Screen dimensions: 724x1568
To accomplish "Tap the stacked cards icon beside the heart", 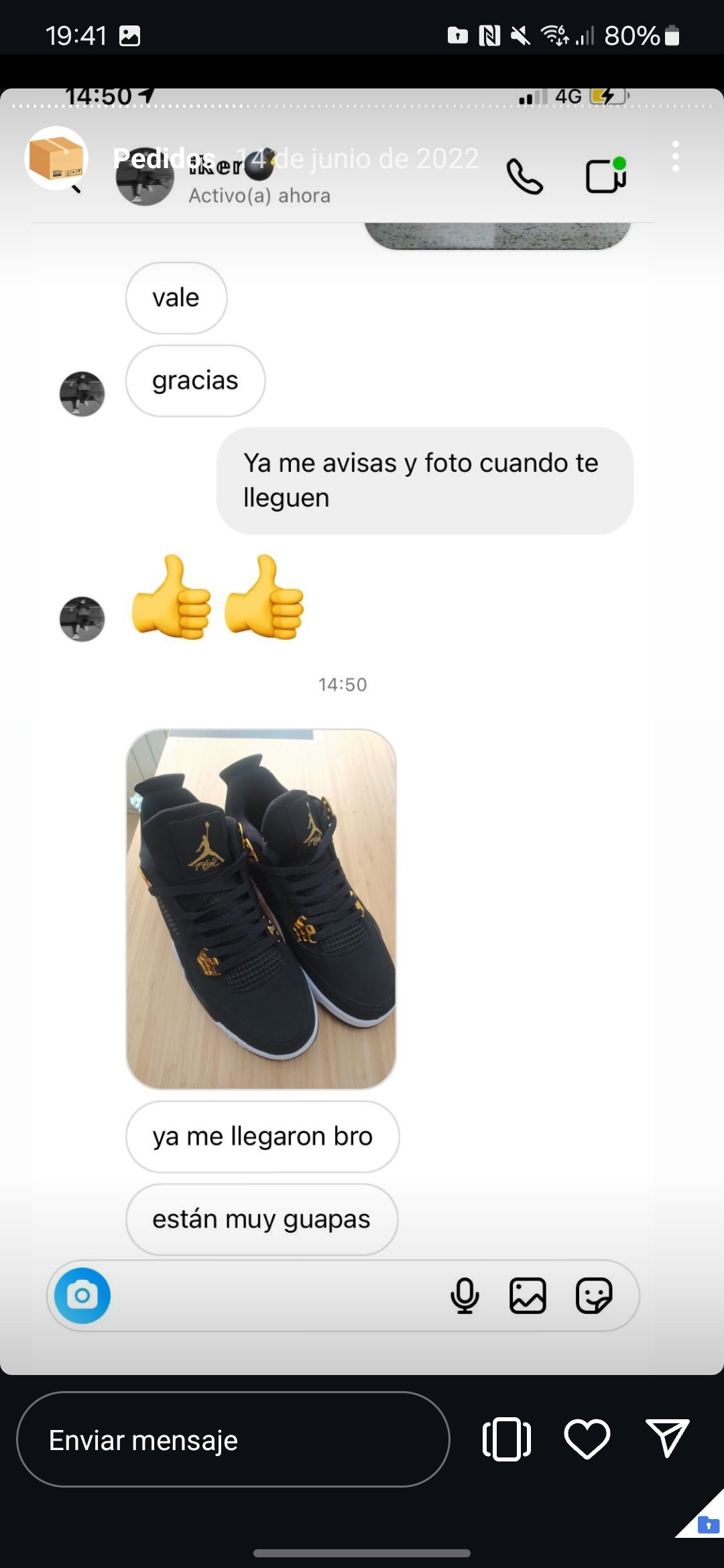I will (x=507, y=1439).
